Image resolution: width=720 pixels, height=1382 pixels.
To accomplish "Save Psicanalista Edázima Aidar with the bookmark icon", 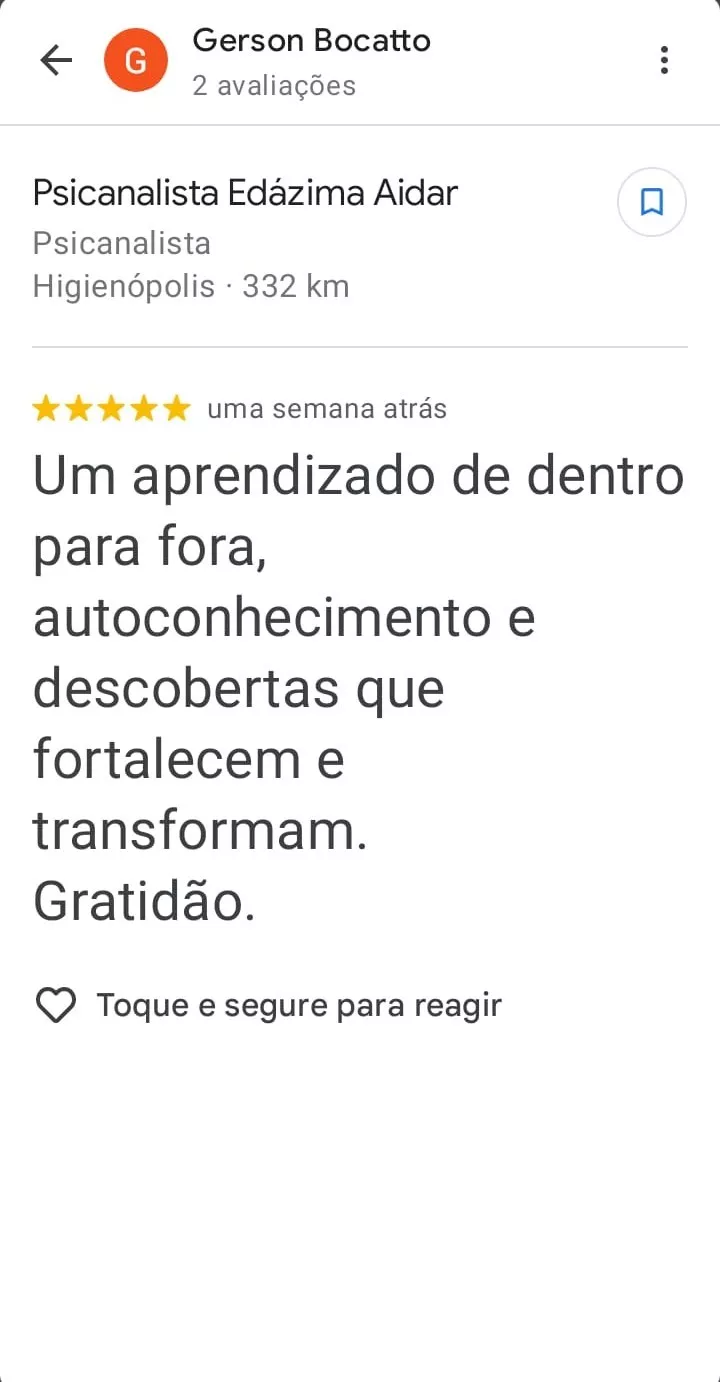I will pos(652,203).
